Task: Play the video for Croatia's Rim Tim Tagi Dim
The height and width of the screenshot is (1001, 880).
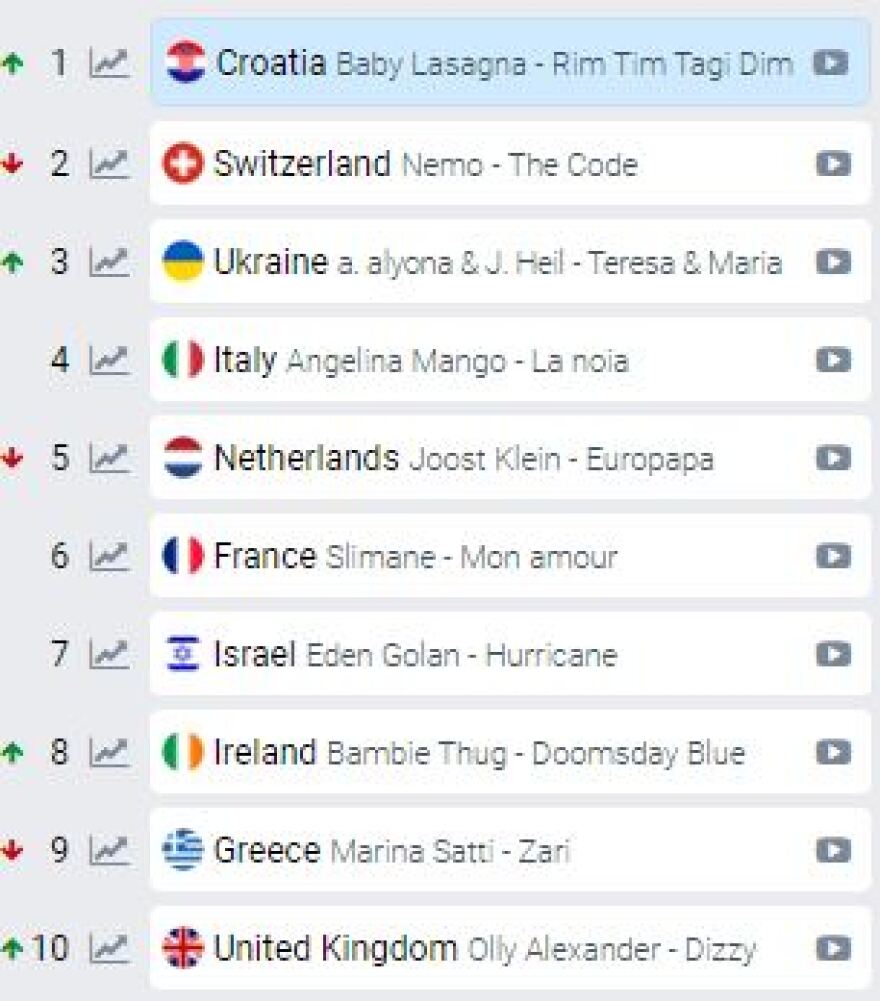Action: 830,64
